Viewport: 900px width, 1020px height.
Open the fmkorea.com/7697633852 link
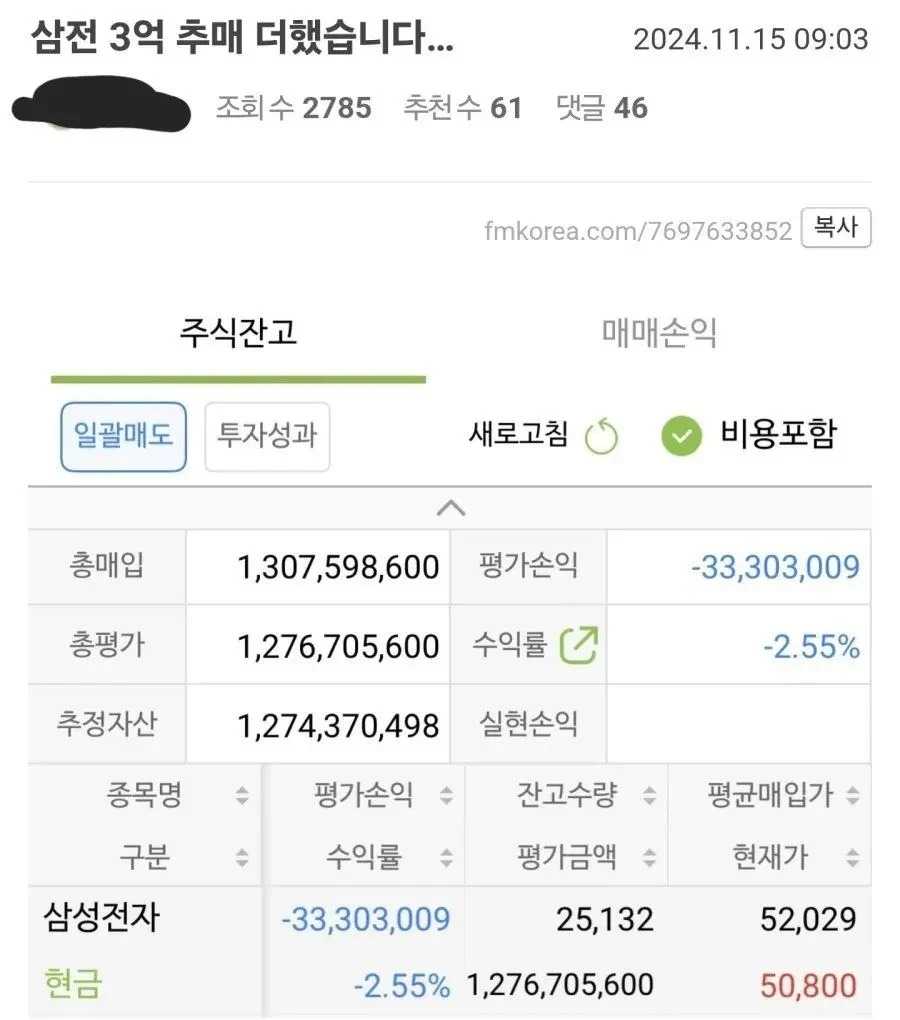[638, 231]
